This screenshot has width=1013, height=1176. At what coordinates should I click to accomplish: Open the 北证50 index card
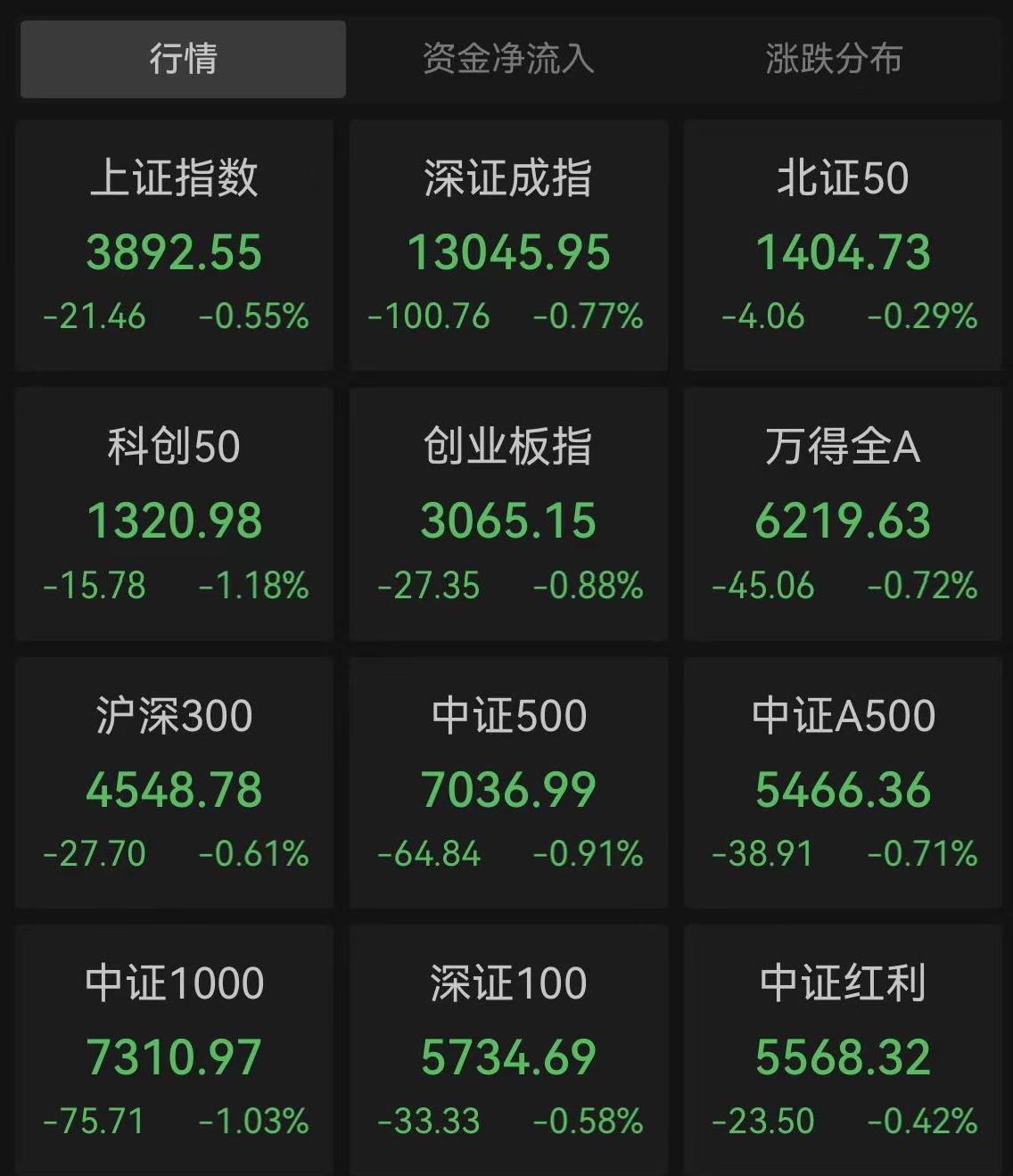[x=843, y=245]
